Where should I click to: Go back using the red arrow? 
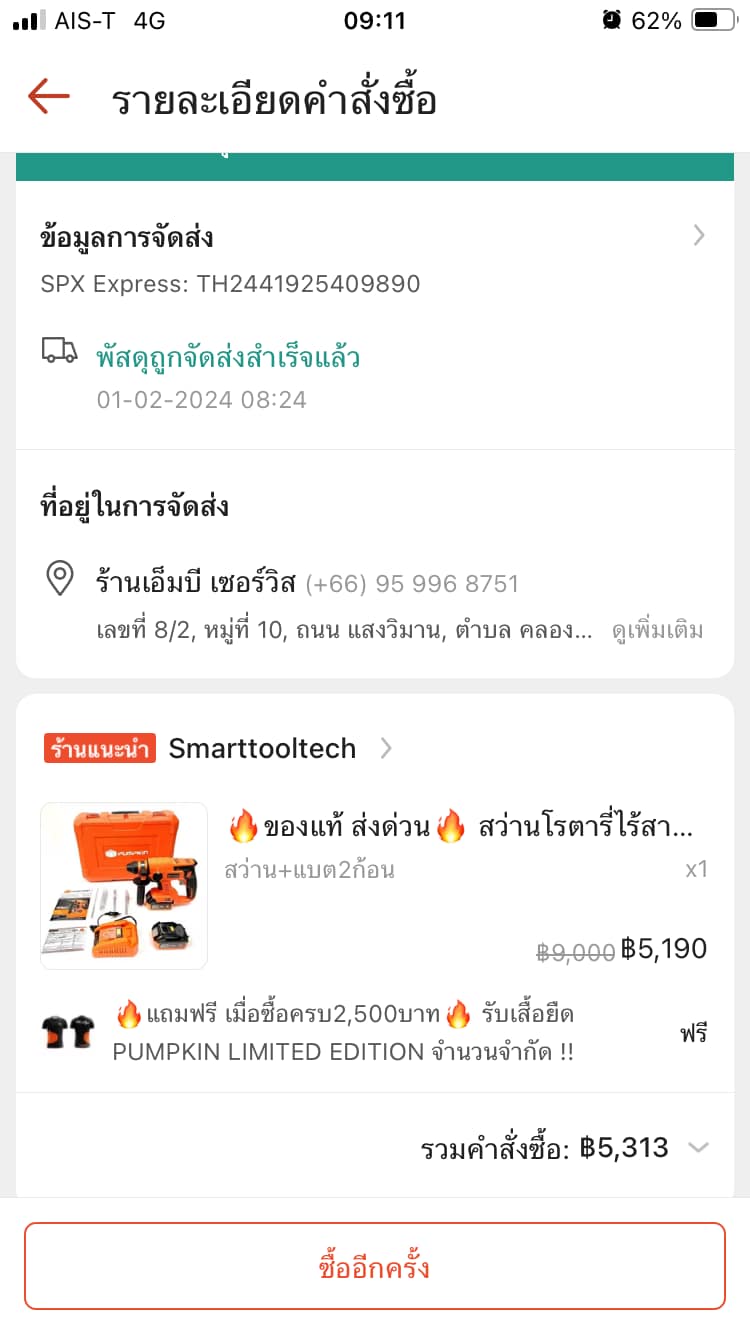point(48,97)
